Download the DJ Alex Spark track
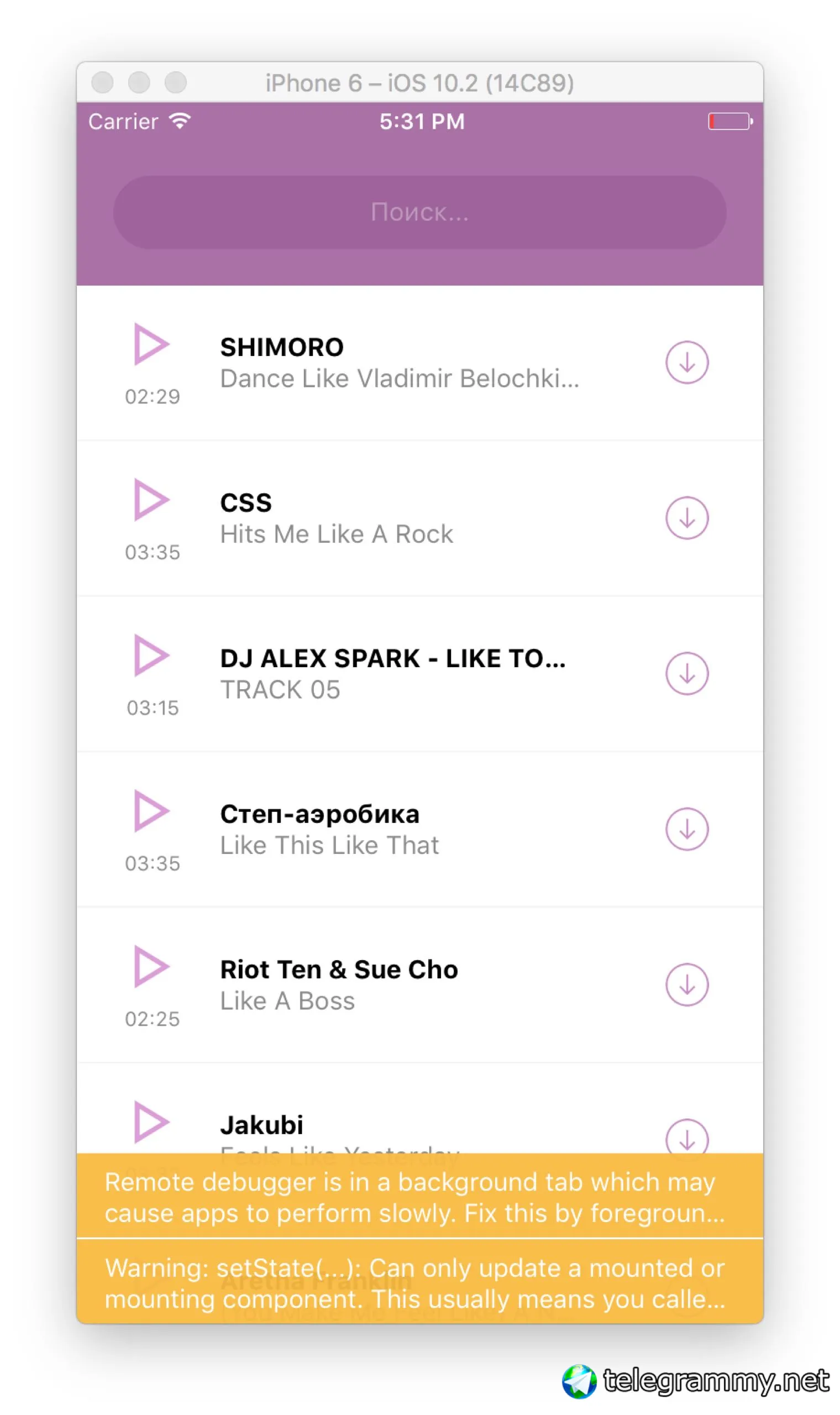Screen dimensions: 840x1415 tap(686, 674)
